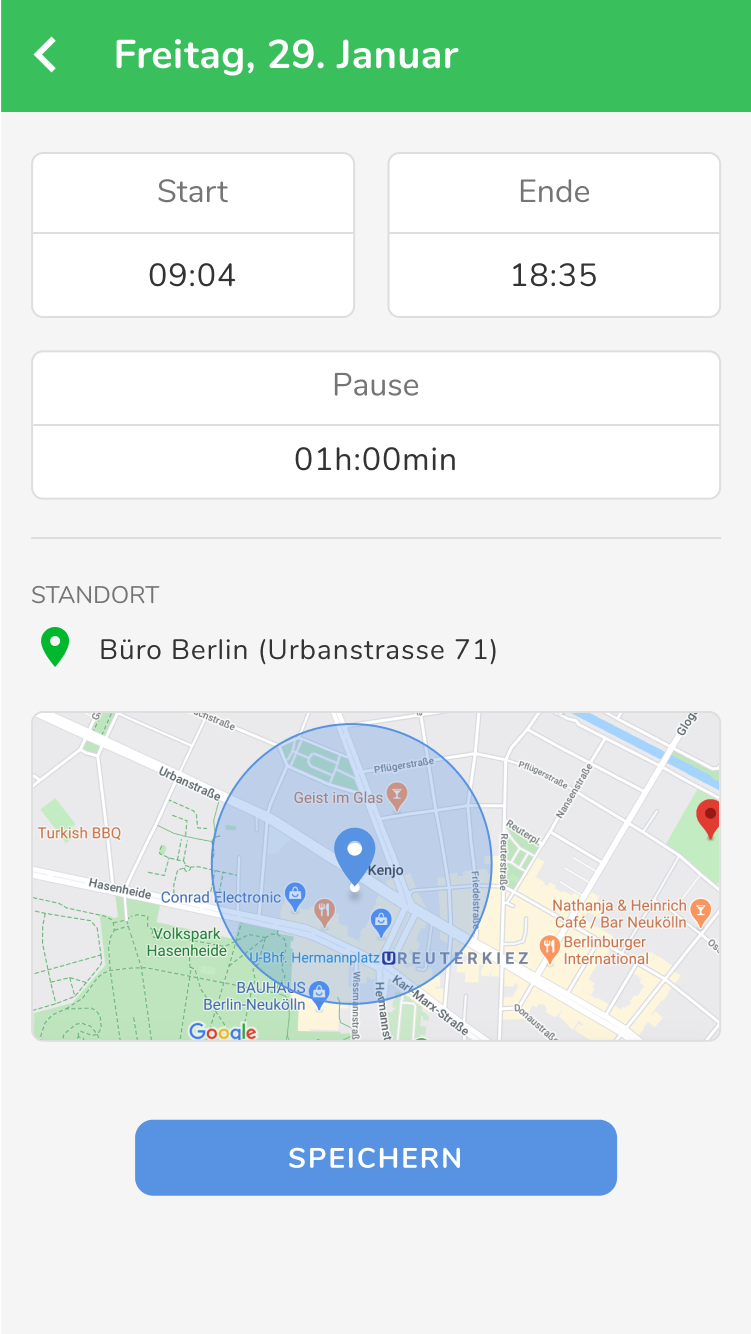Tap the STANDORT section label

coord(95,594)
